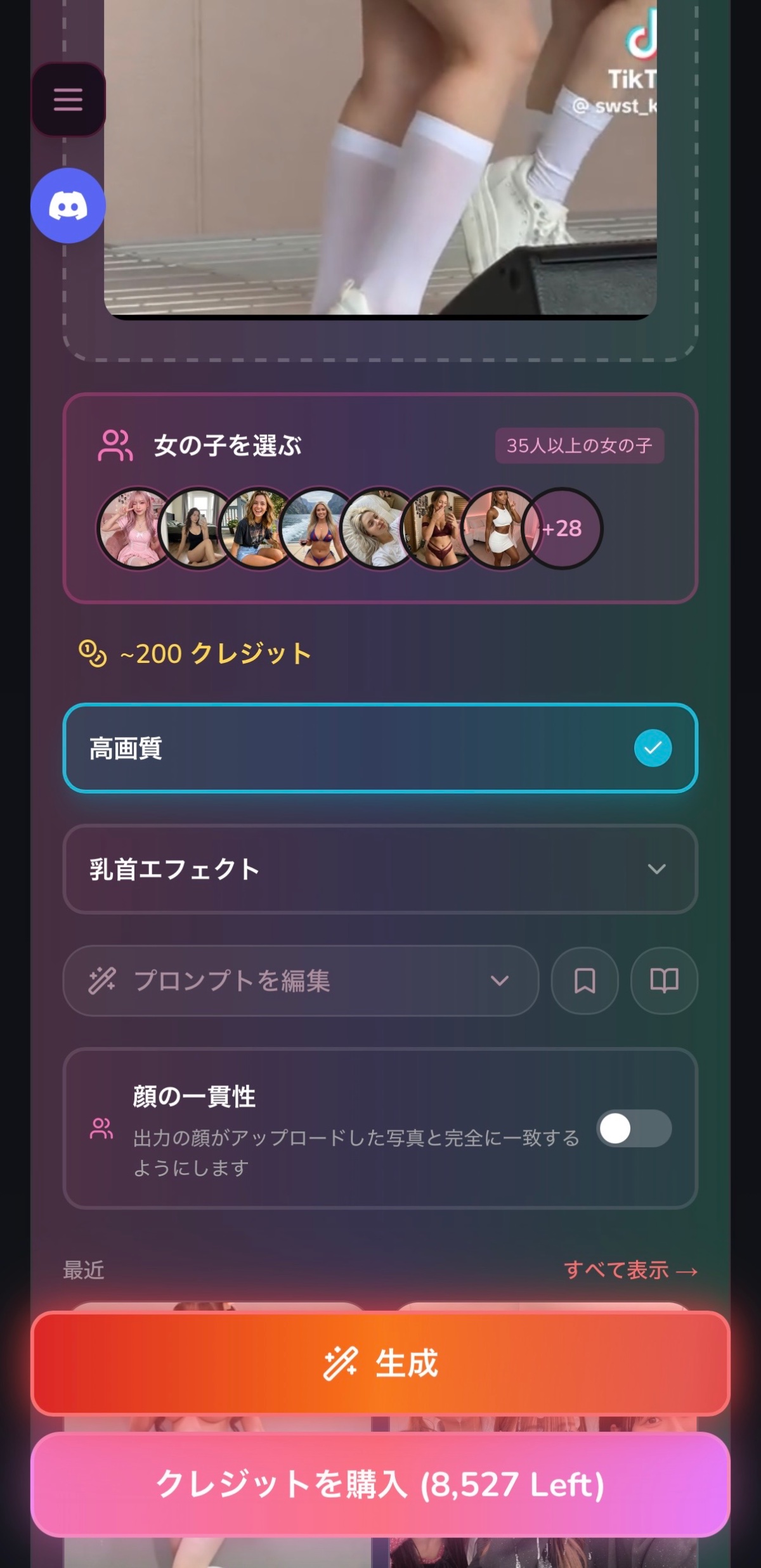This screenshot has height=1568, width=761.
Task: Open the hamburger menu
Action: [68, 100]
